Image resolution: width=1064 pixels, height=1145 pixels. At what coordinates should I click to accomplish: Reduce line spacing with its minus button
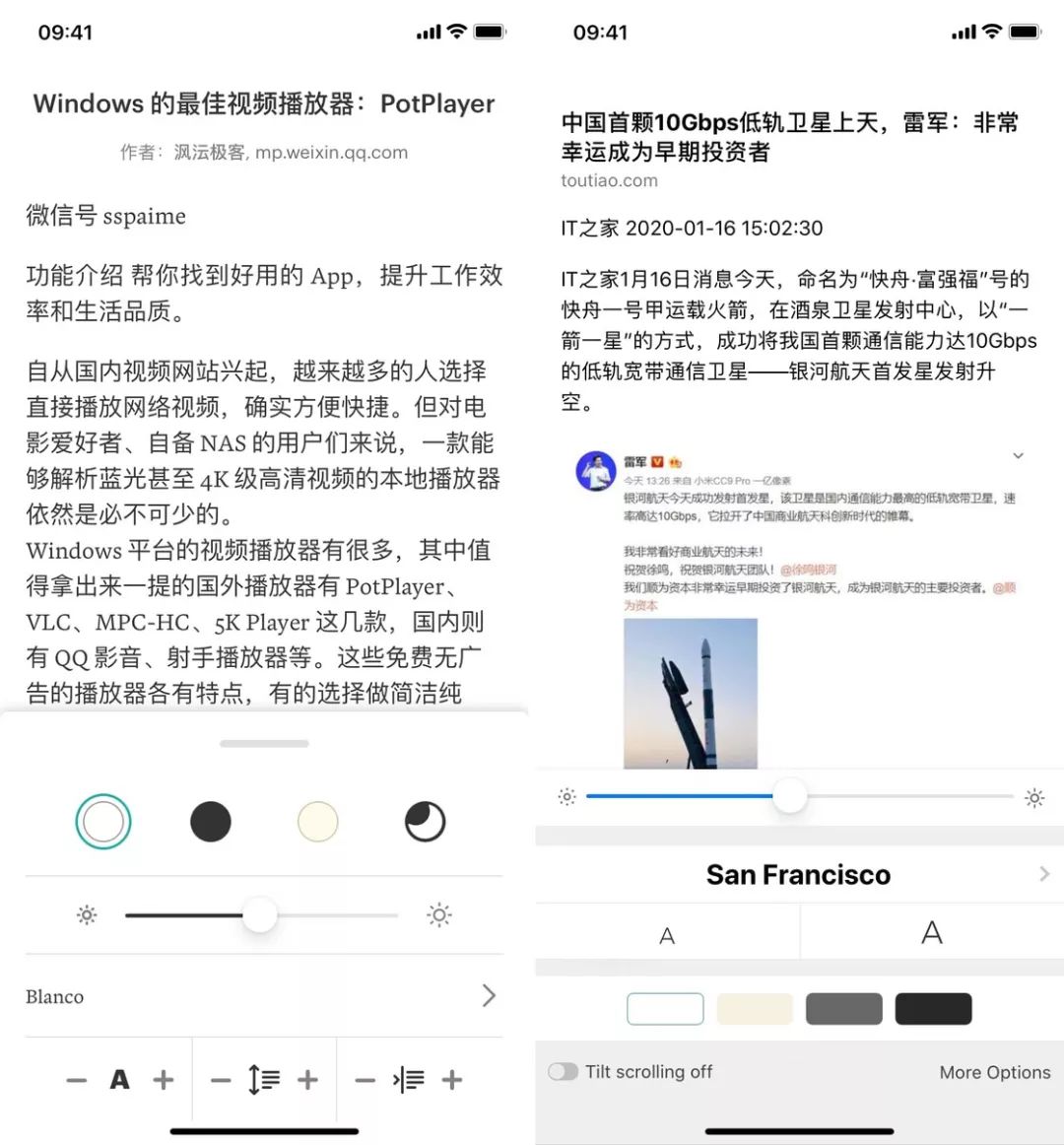point(221,1080)
